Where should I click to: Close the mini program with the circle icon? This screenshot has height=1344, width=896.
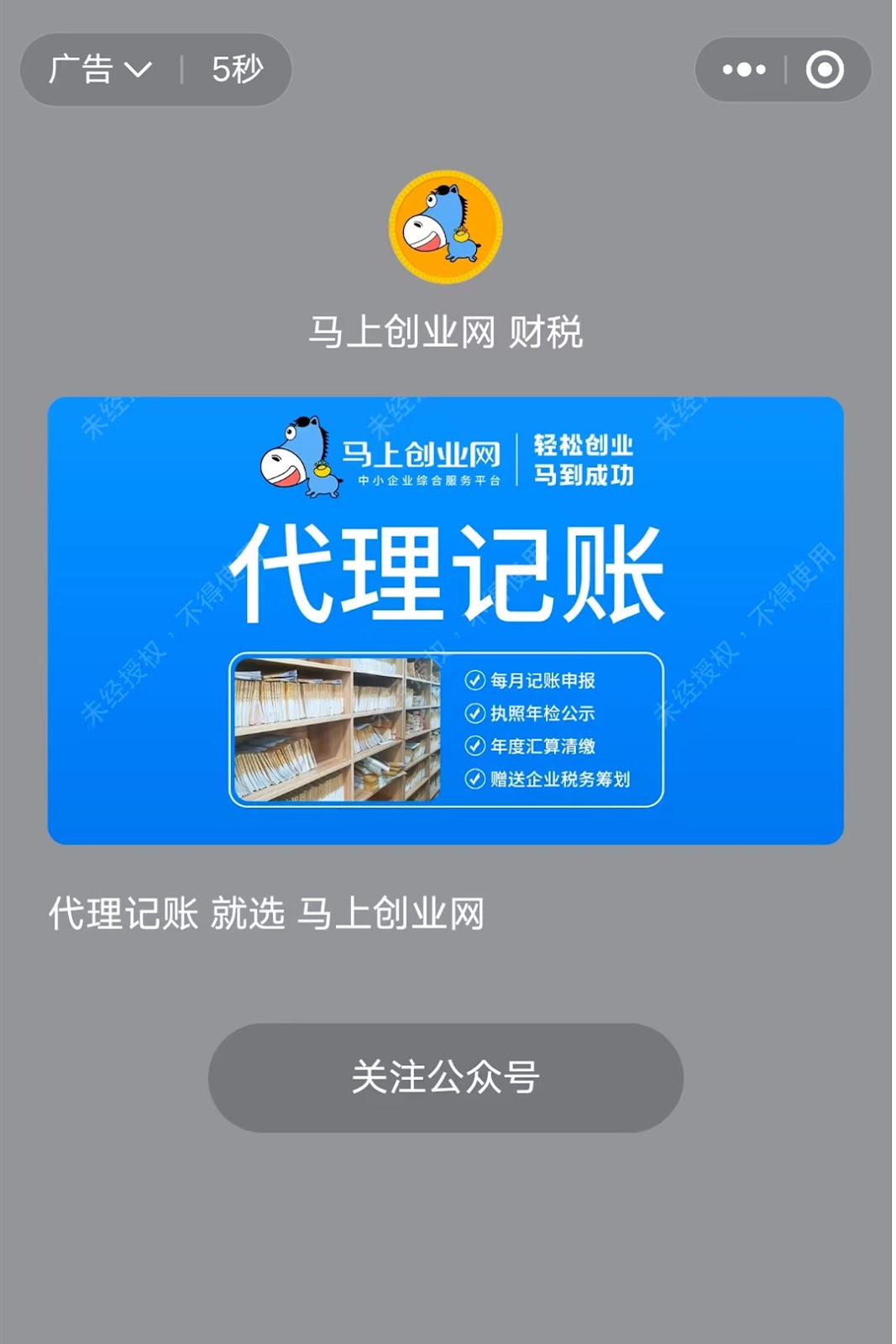[824, 70]
